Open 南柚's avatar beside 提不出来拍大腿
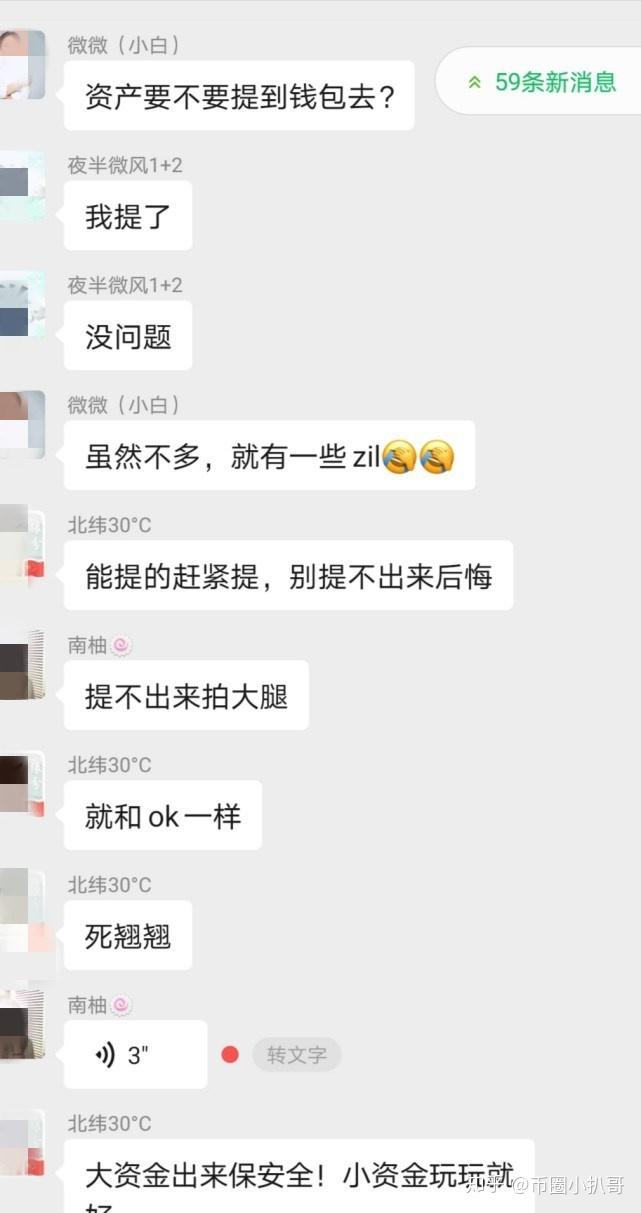The width and height of the screenshot is (641, 1213). pos(22,665)
